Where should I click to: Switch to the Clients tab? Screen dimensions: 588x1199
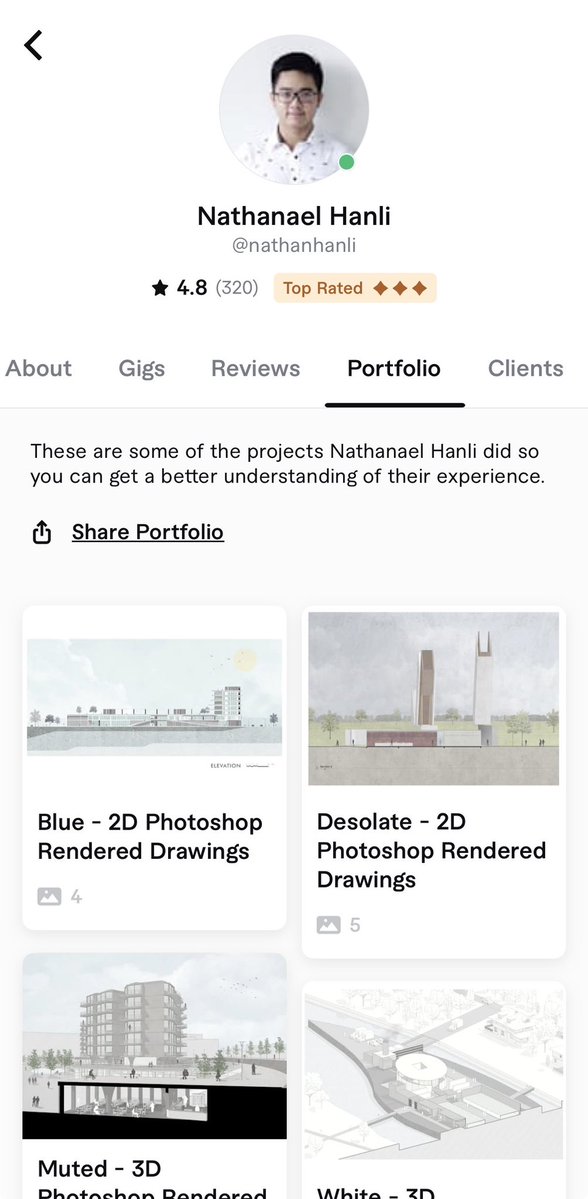coord(525,369)
